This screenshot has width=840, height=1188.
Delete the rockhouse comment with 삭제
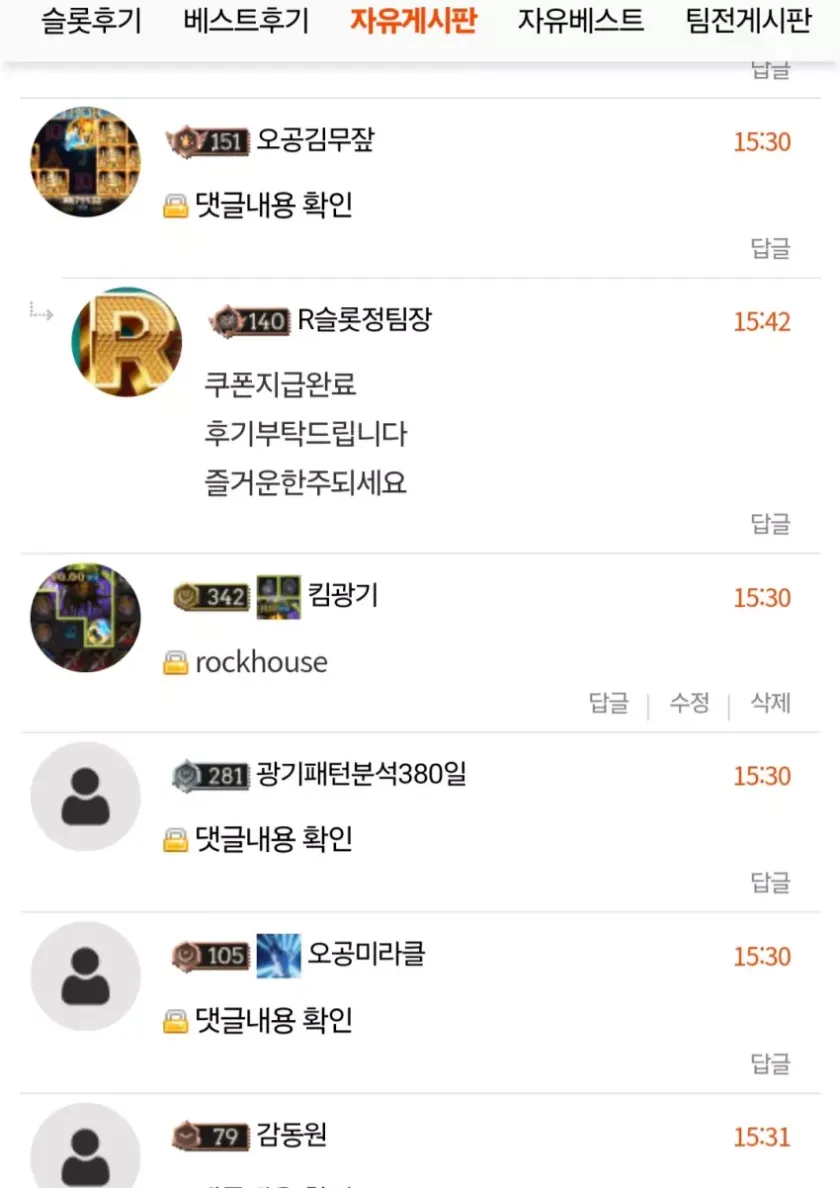(x=770, y=703)
